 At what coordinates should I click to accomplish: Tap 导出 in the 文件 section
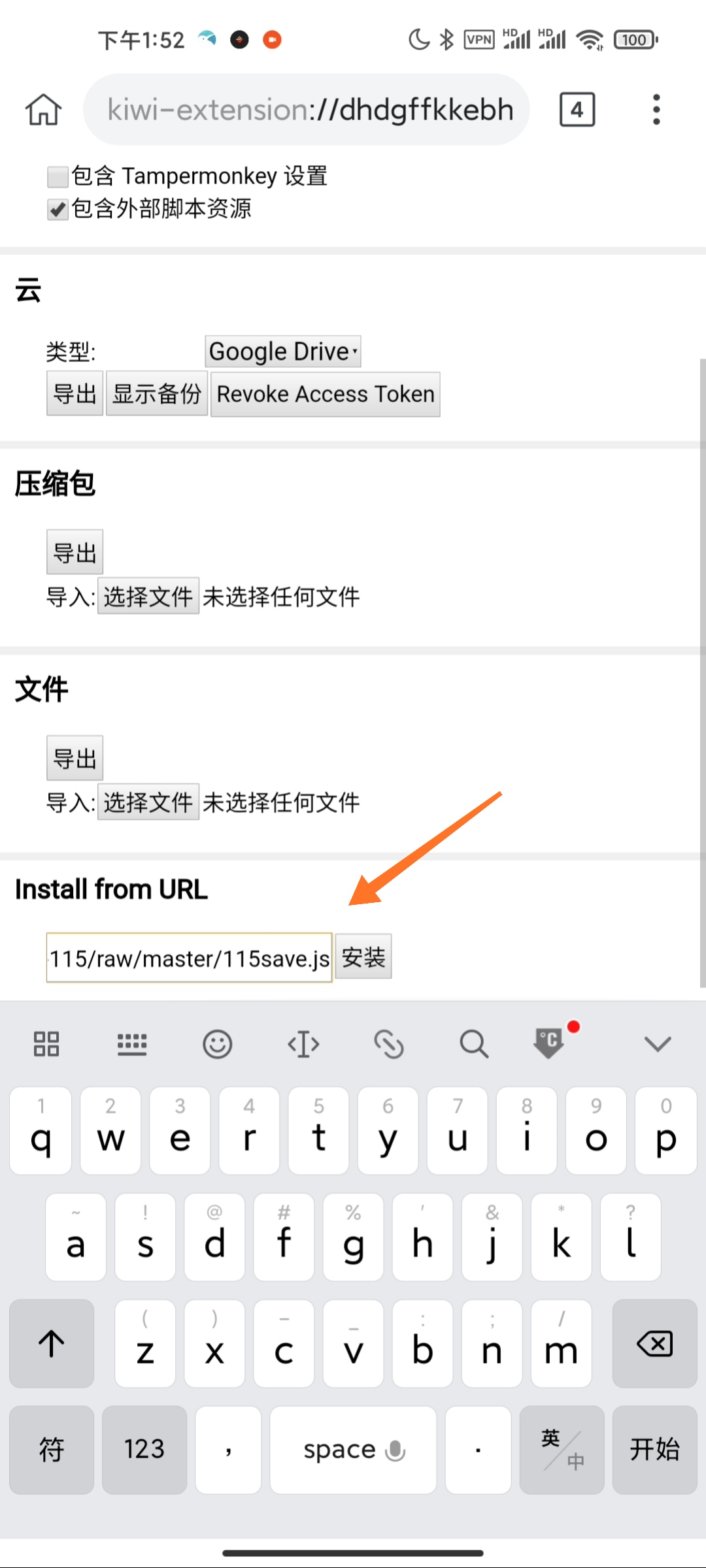75,759
